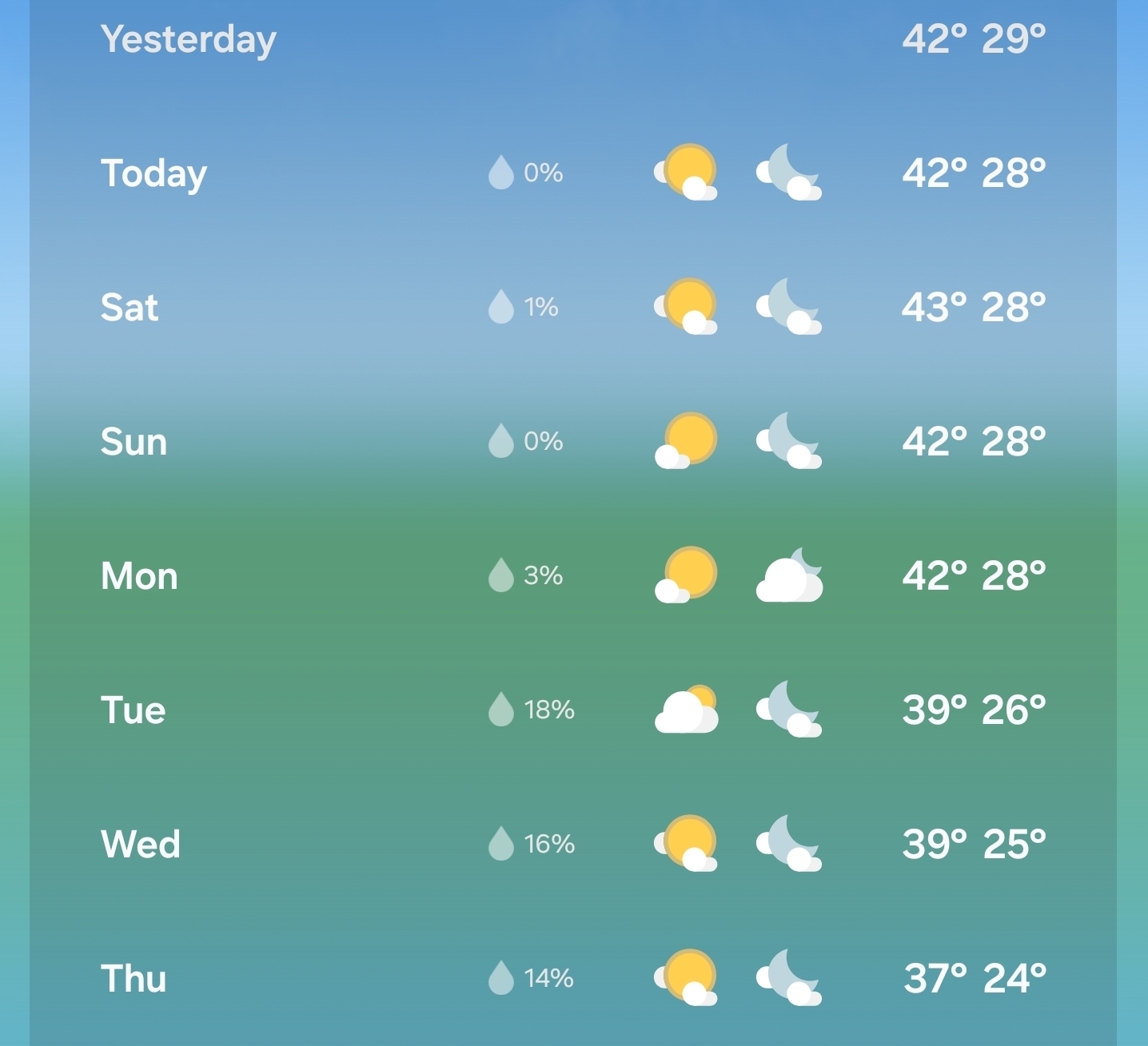Open Today's forecast details
This screenshot has height=1046, width=1148.
click(572, 173)
